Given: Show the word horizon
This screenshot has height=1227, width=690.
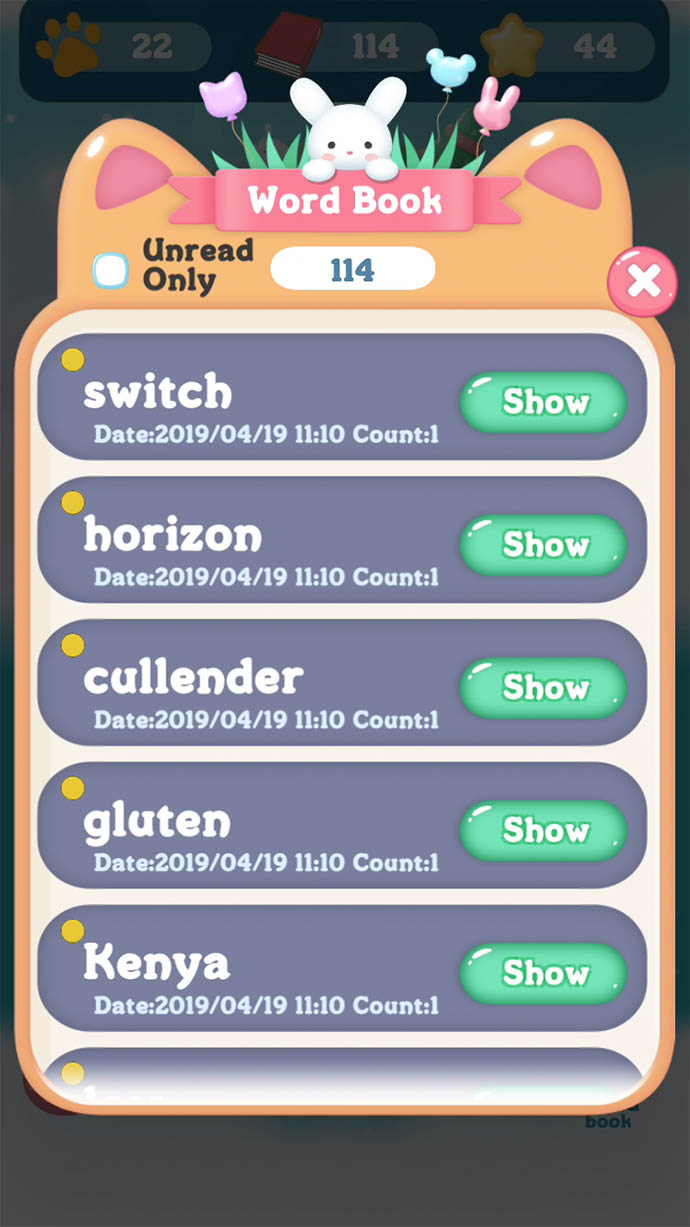Looking at the screenshot, I should coord(543,545).
